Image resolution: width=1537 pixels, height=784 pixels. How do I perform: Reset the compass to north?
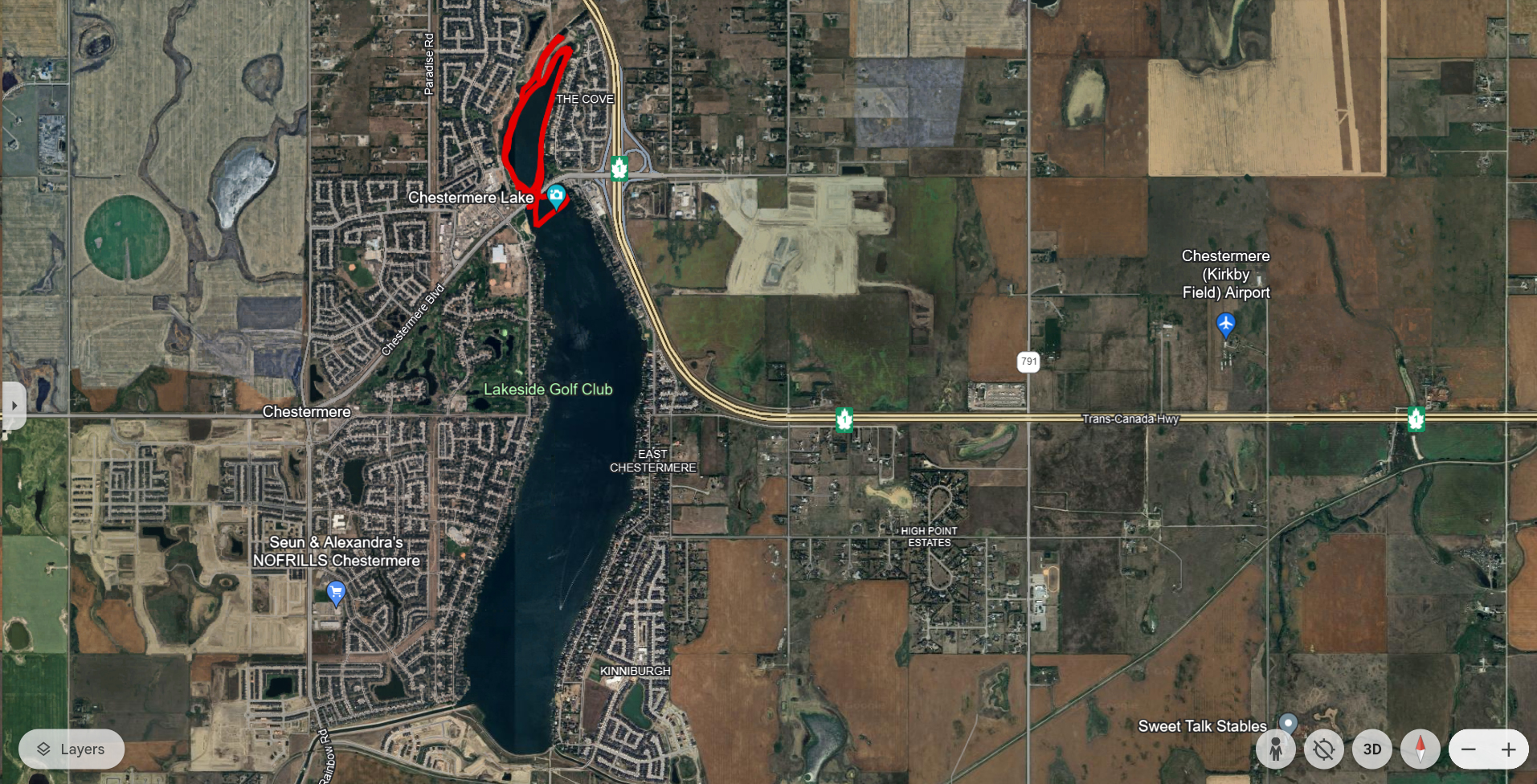(1420, 749)
